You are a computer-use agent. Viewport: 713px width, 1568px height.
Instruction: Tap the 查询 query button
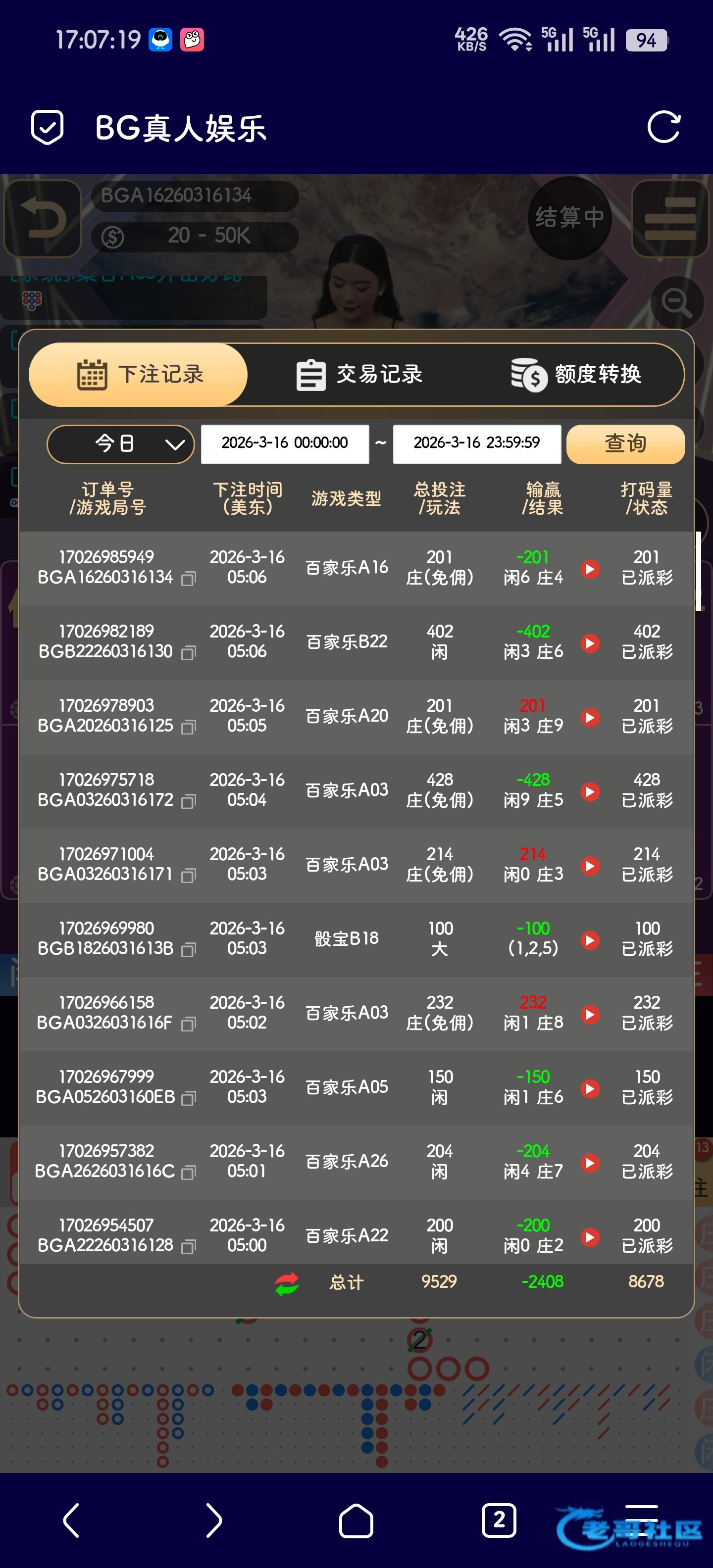[x=625, y=444]
